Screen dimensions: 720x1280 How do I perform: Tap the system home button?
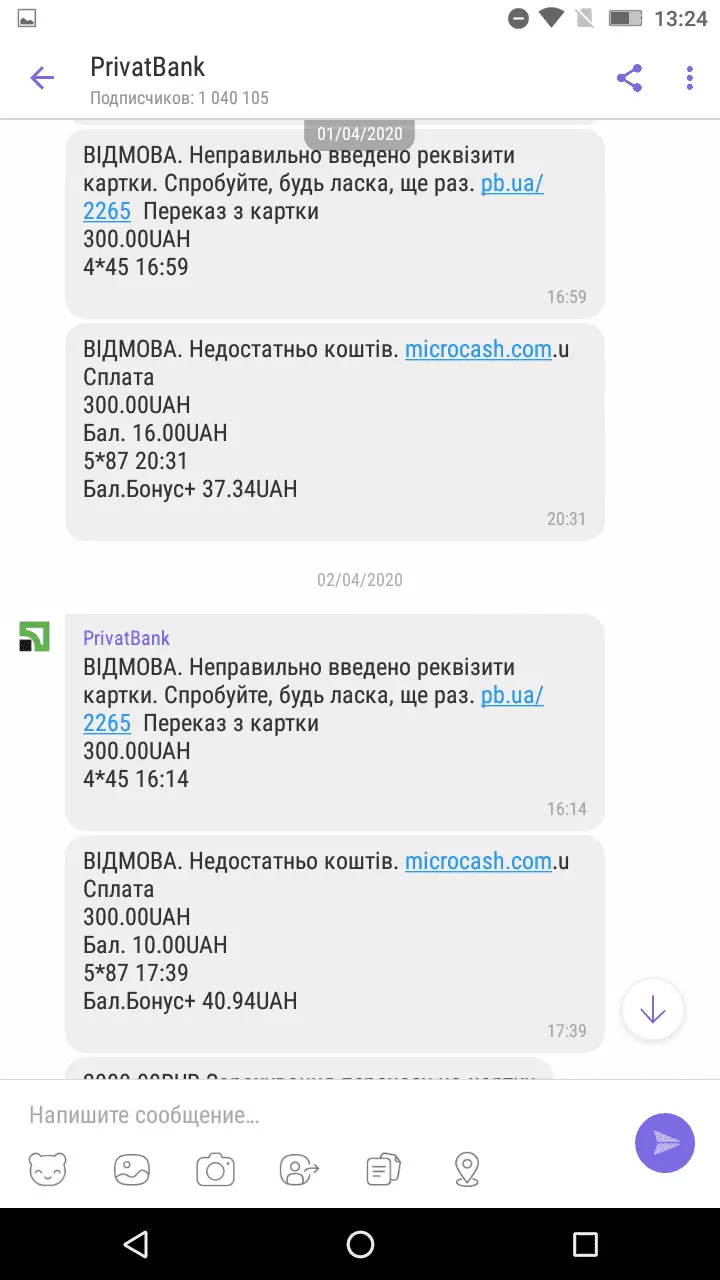coord(360,1244)
